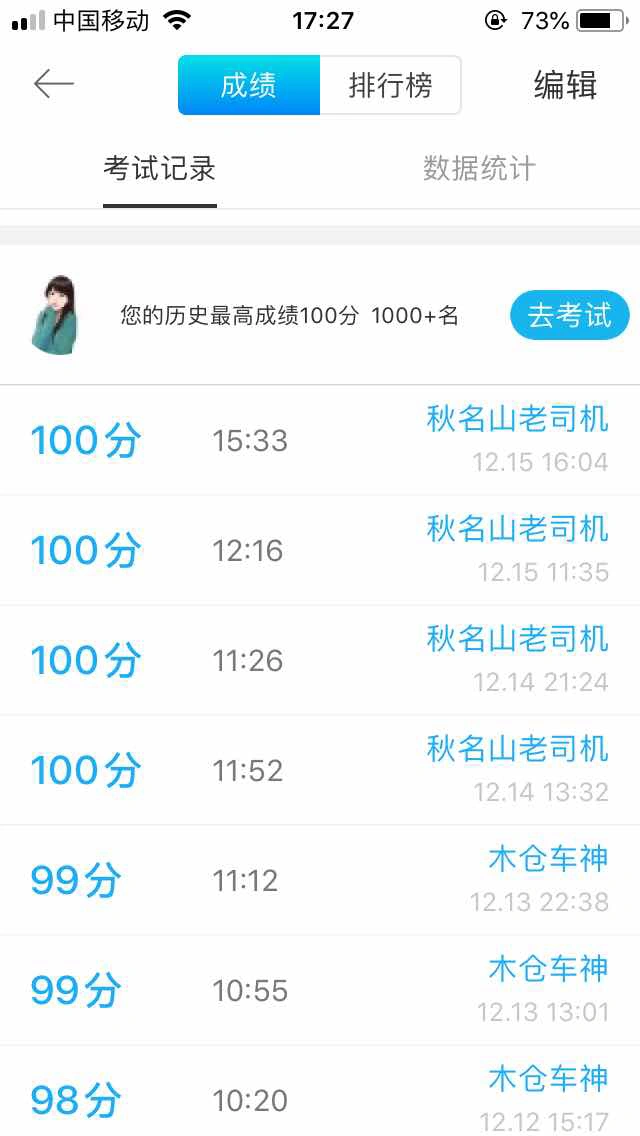The height and width of the screenshot is (1136, 640).
Task: Tap the 去考试 button
Action: tap(570, 316)
